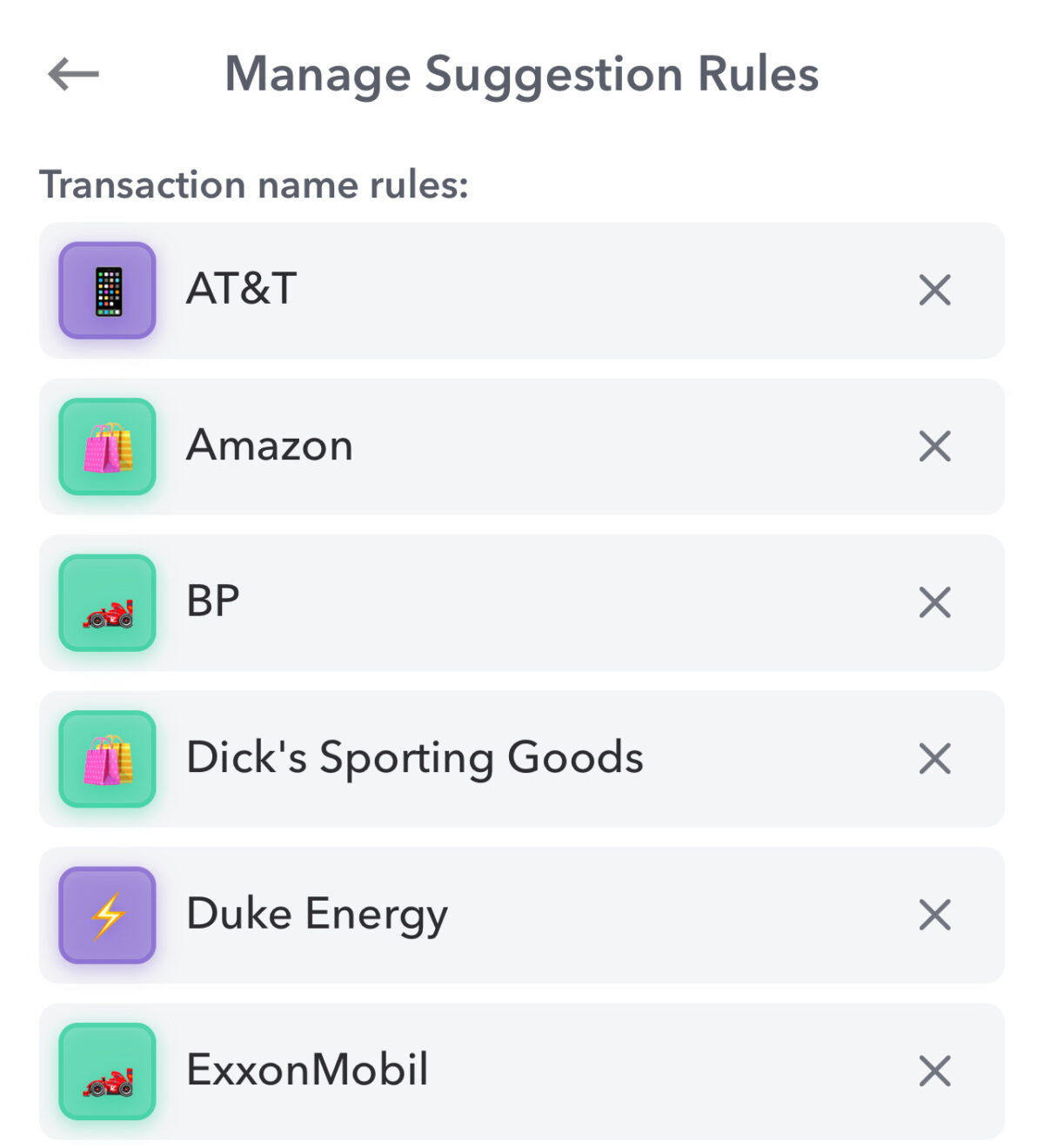1044x1148 pixels.
Task: Click the lightning bolt icon for Duke Energy
Action: coord(106,914)
